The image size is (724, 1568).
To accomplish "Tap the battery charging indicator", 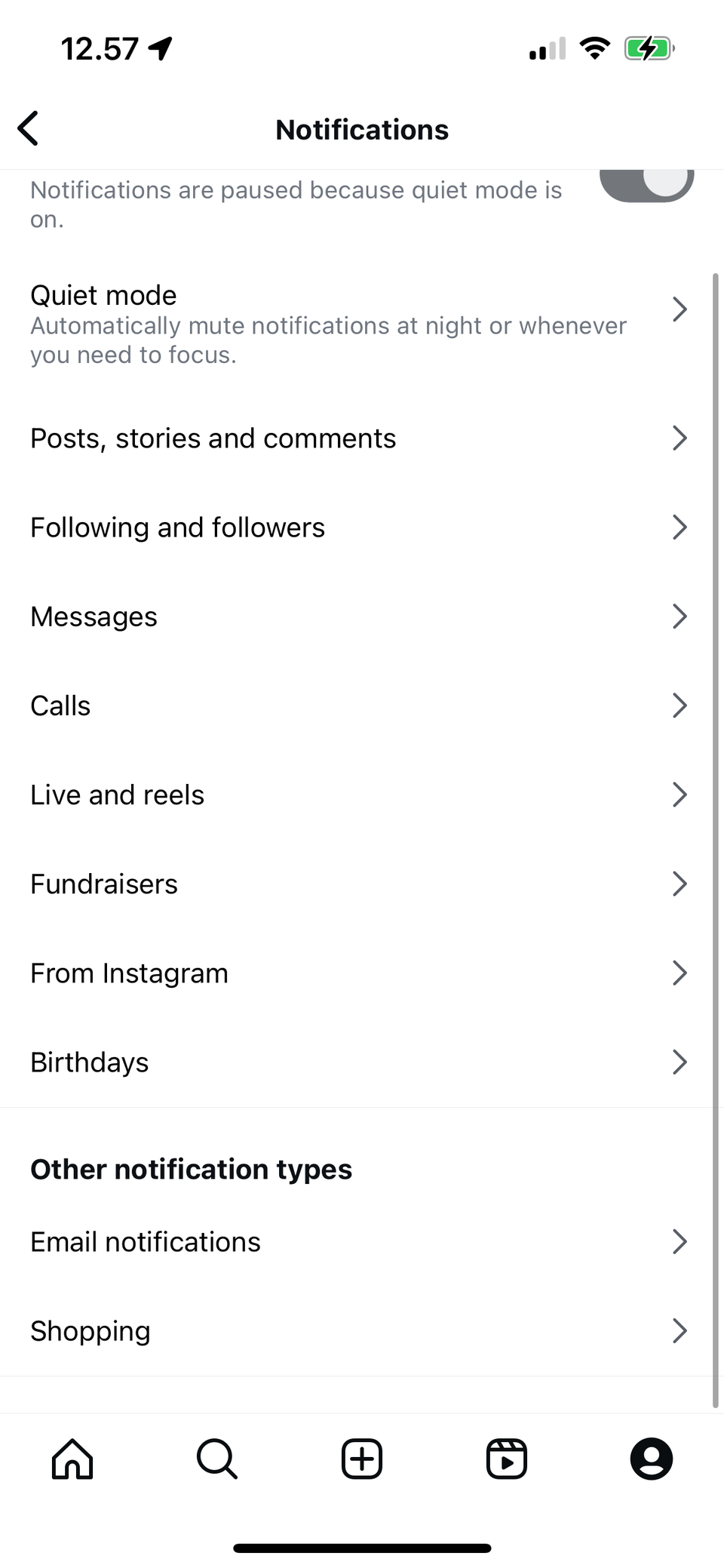I will coord(649,48).
